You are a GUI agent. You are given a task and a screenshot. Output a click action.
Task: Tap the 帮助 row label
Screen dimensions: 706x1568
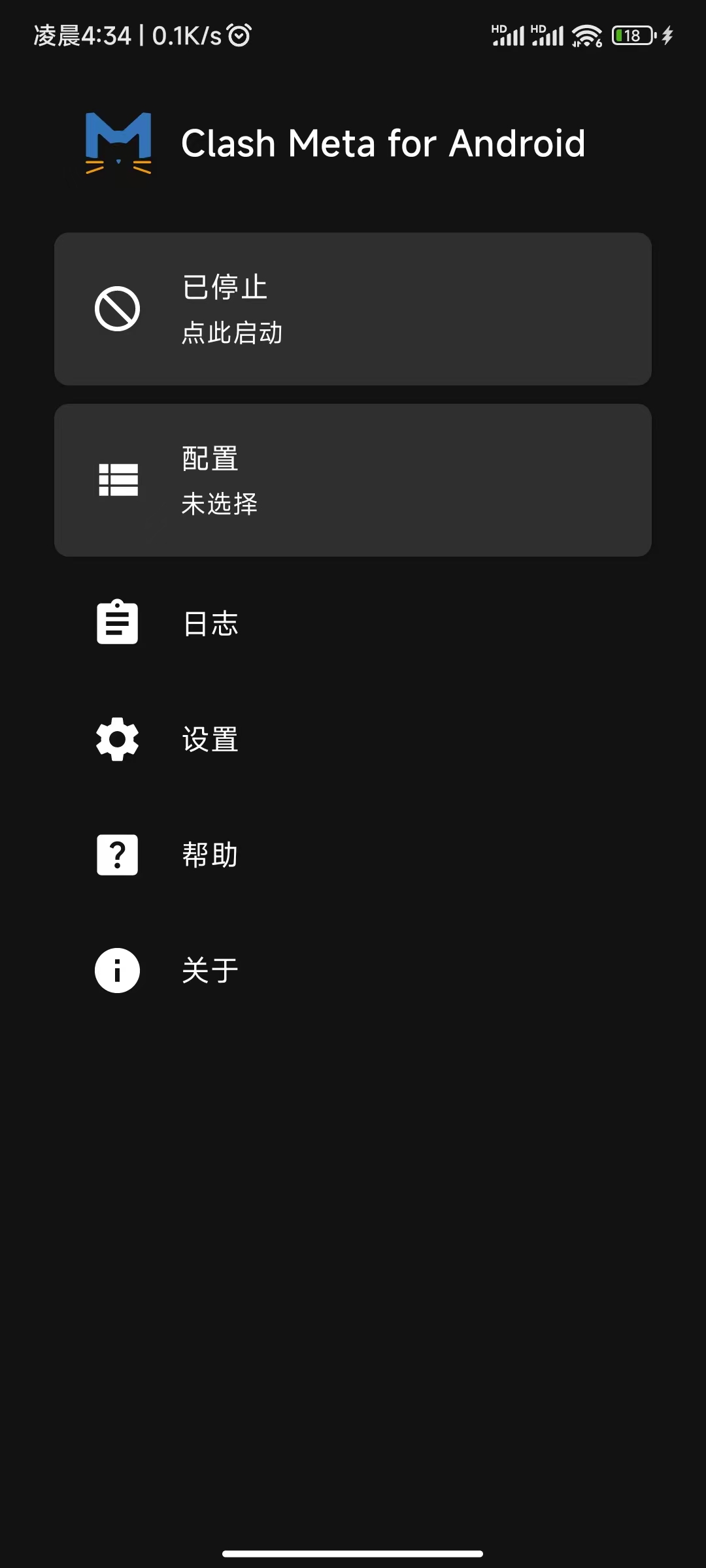pos(209,854)
